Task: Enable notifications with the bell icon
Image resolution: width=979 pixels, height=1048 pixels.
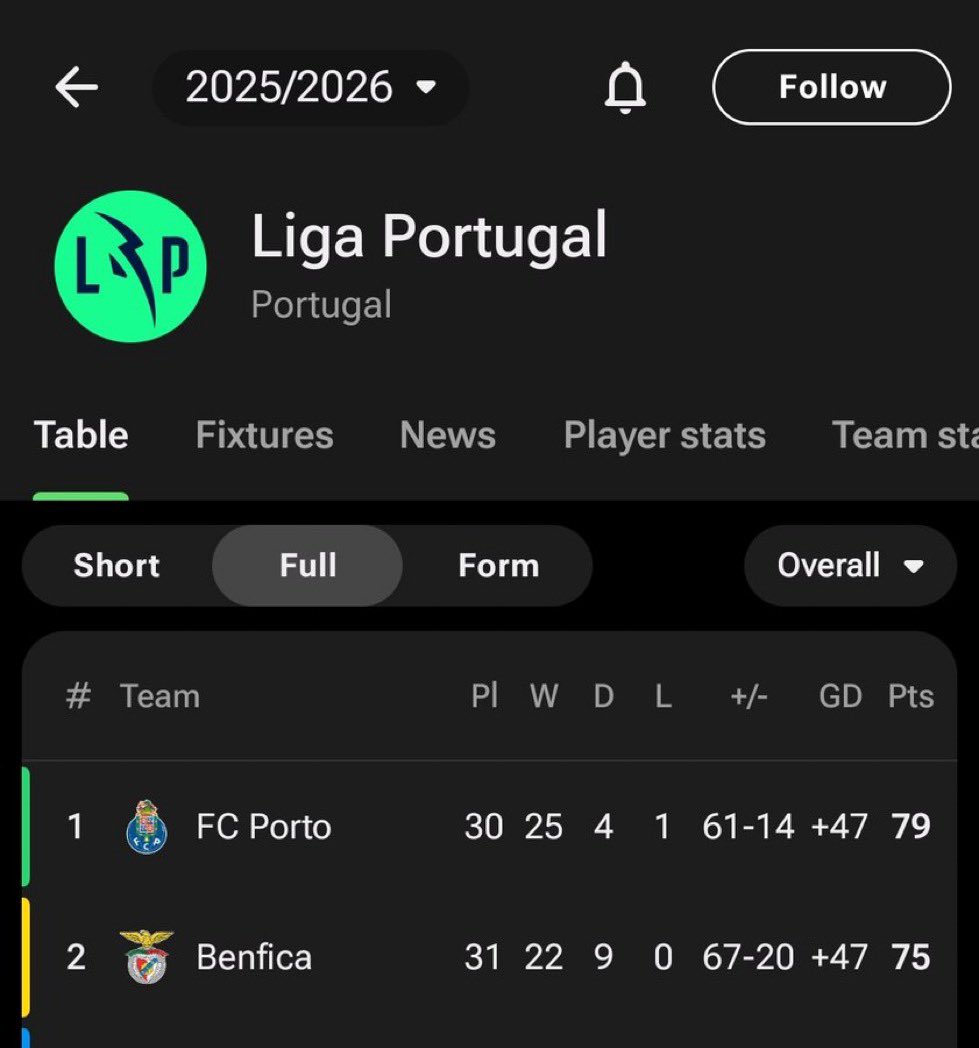Action: pos(626,89)
